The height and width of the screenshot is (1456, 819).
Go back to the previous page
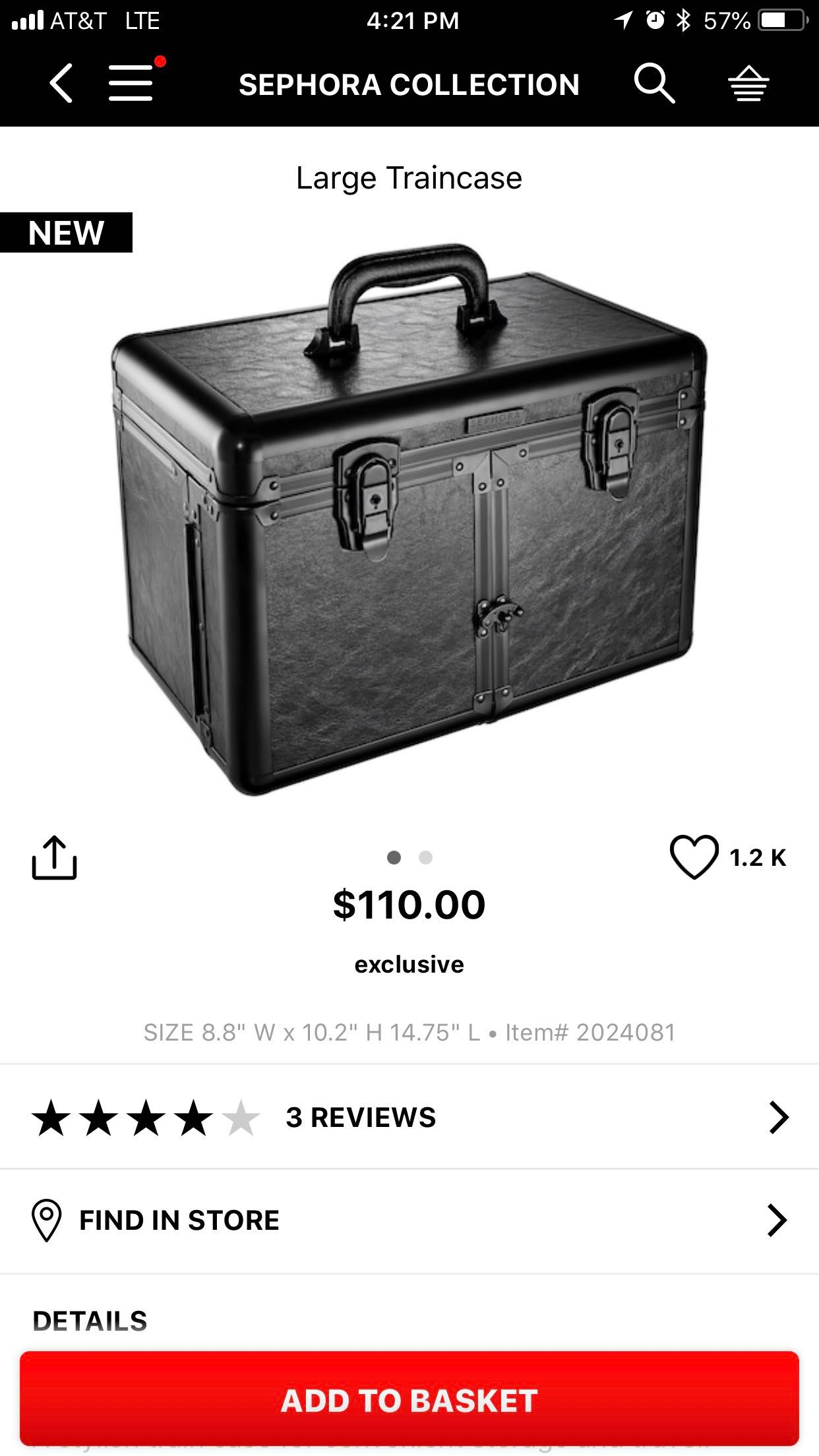coord(61,84)
